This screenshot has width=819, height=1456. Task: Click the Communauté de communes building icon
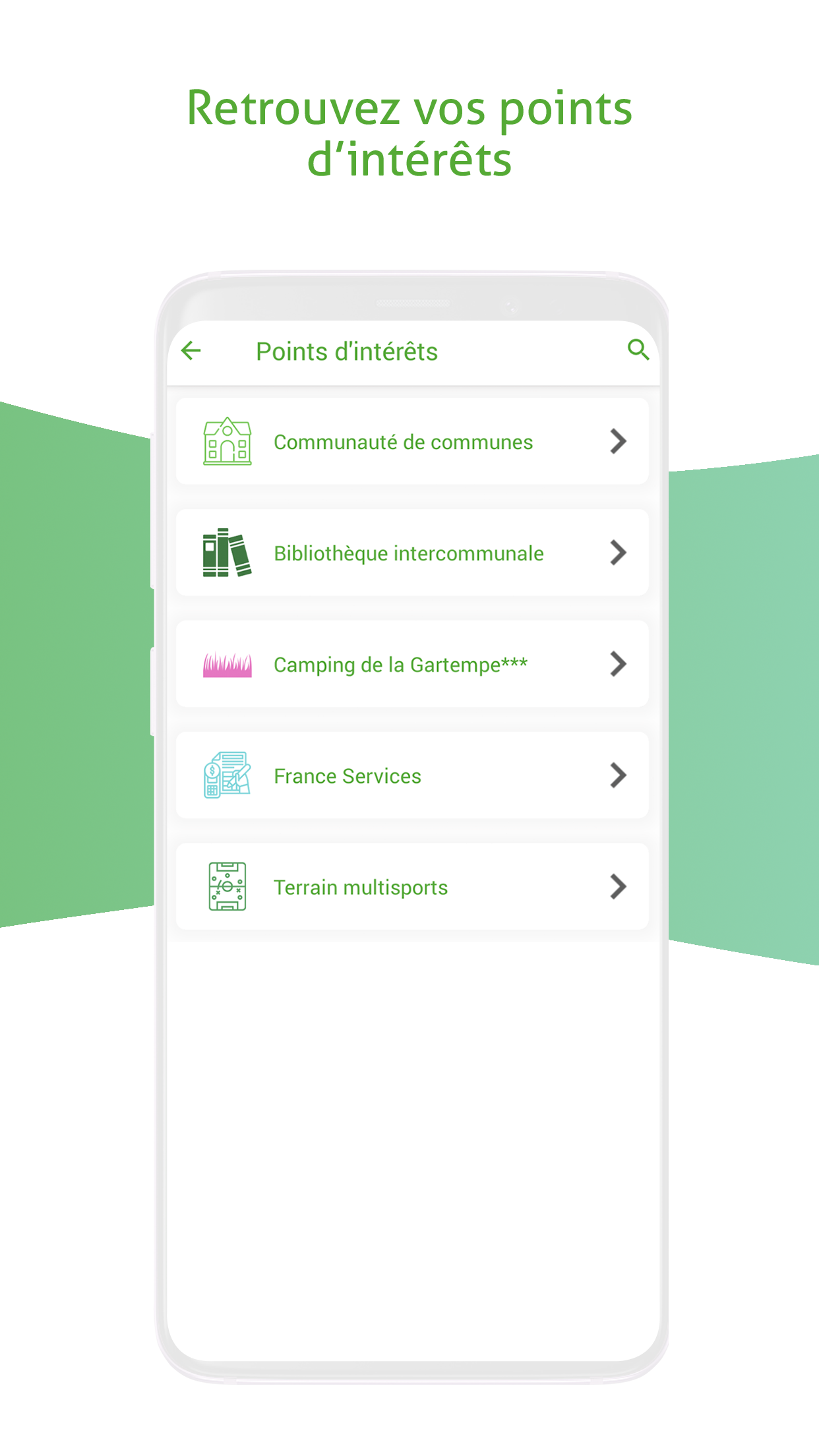[x=228, y=441]
